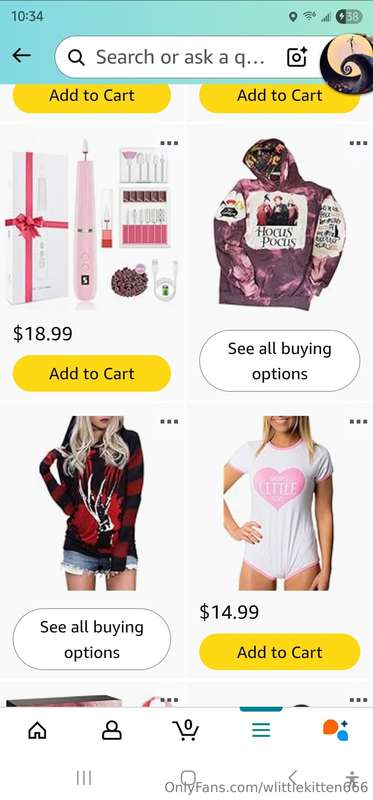
Task: Open more options on the skeleton hoodie card
Action: click(x=169, y=421)
